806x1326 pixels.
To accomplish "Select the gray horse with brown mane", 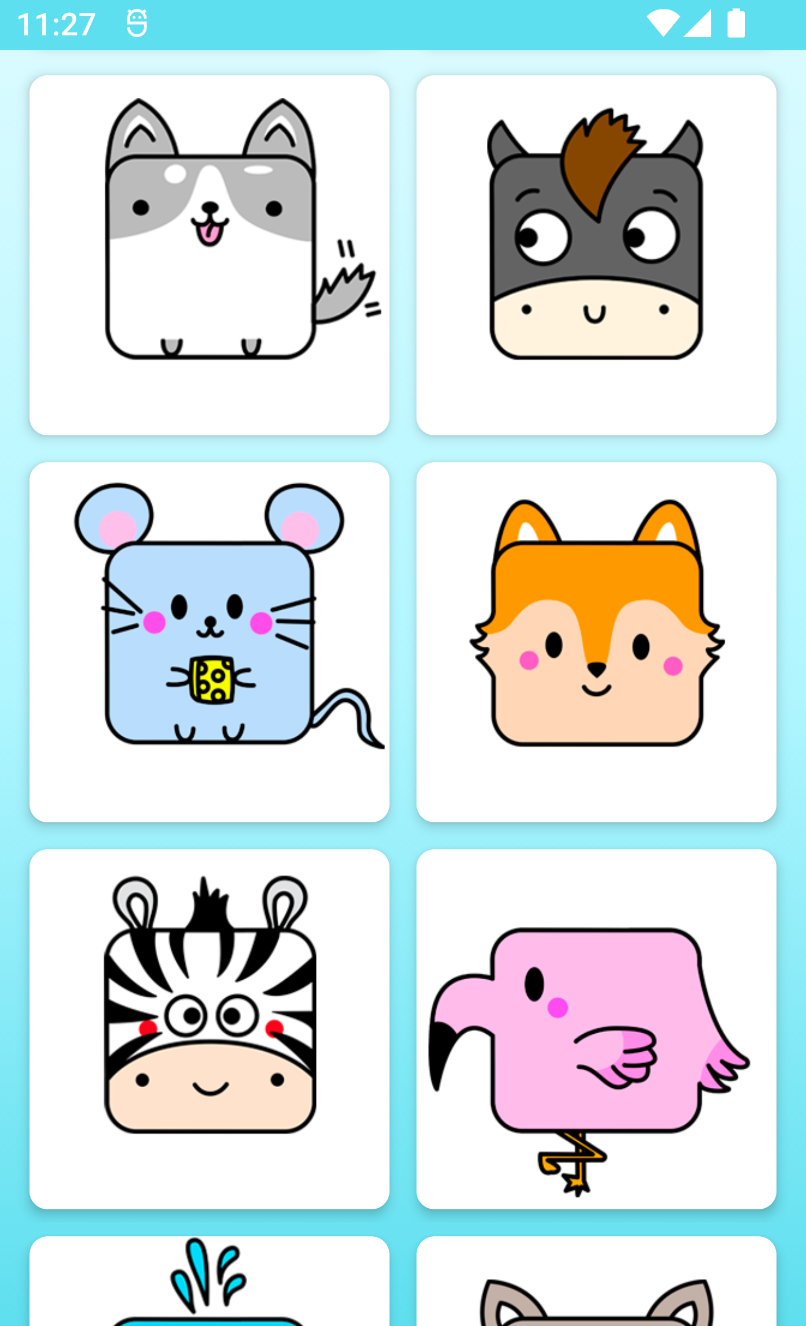I will (x=596, y=254).
